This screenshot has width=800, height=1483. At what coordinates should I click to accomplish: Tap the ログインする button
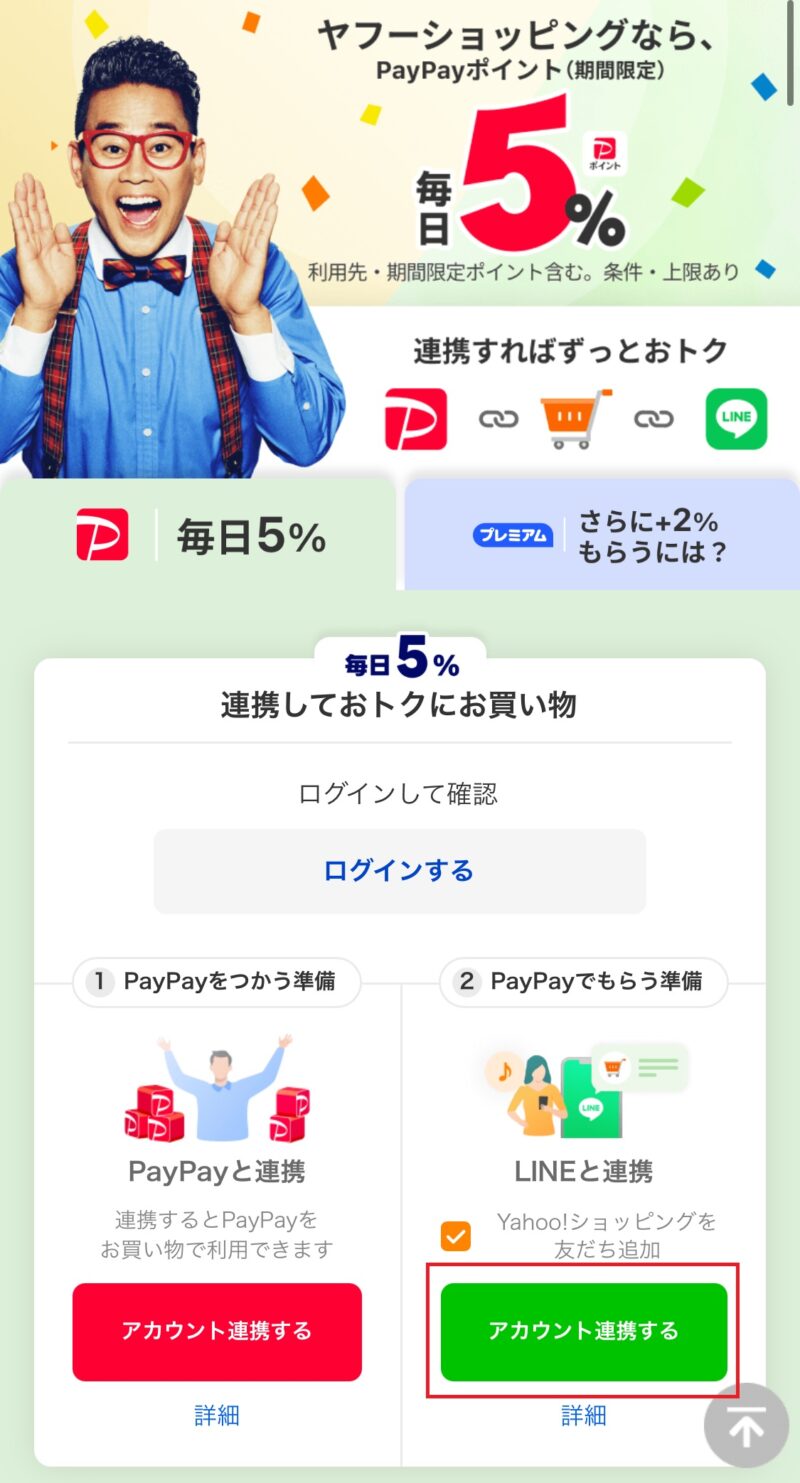(399, 871)
